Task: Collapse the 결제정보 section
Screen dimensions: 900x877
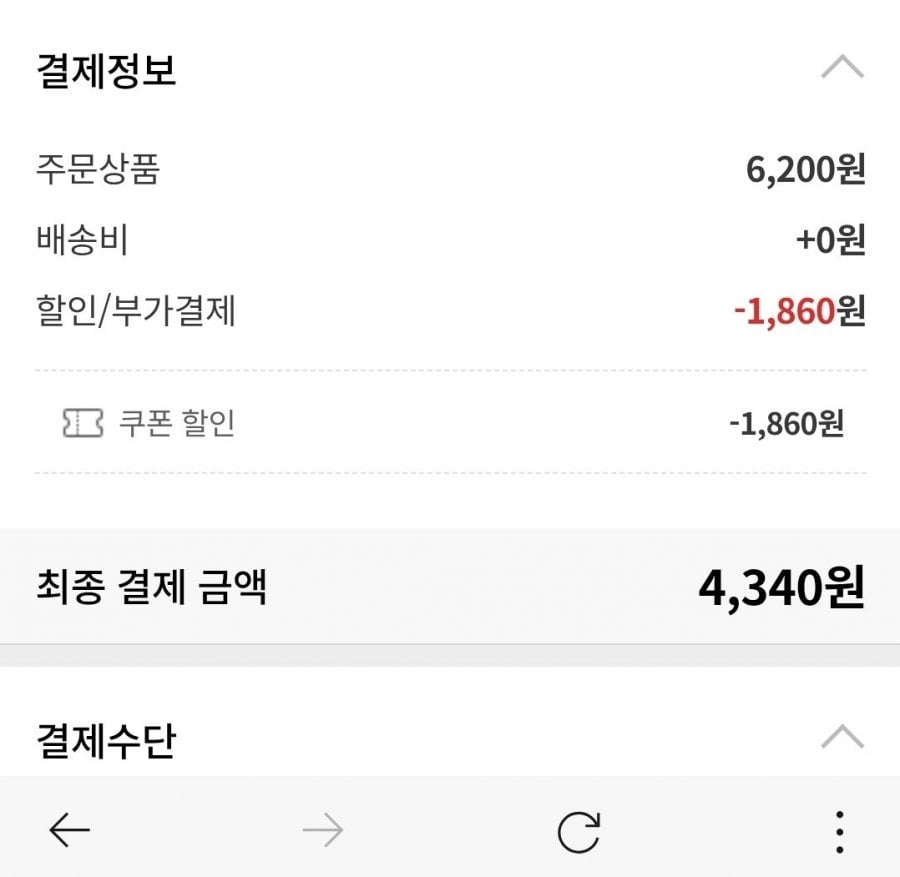Action: pos(842,69)
